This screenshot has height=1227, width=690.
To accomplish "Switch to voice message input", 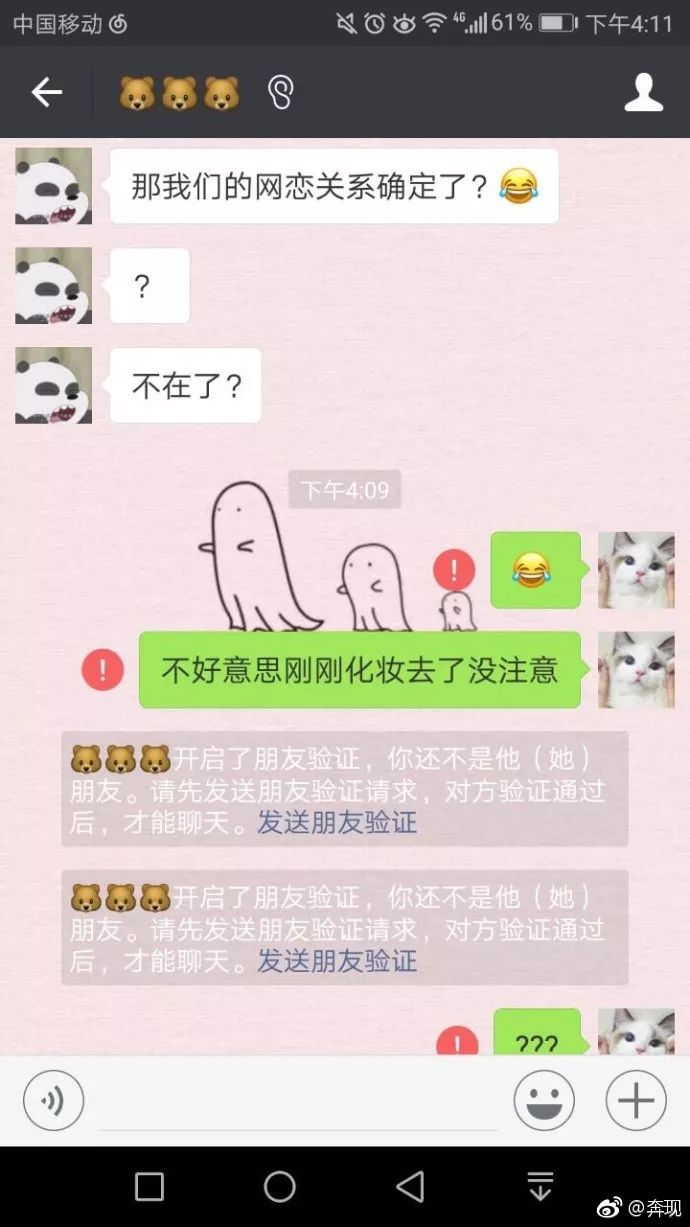I will pyautogui.click(x=53, y=1100).
